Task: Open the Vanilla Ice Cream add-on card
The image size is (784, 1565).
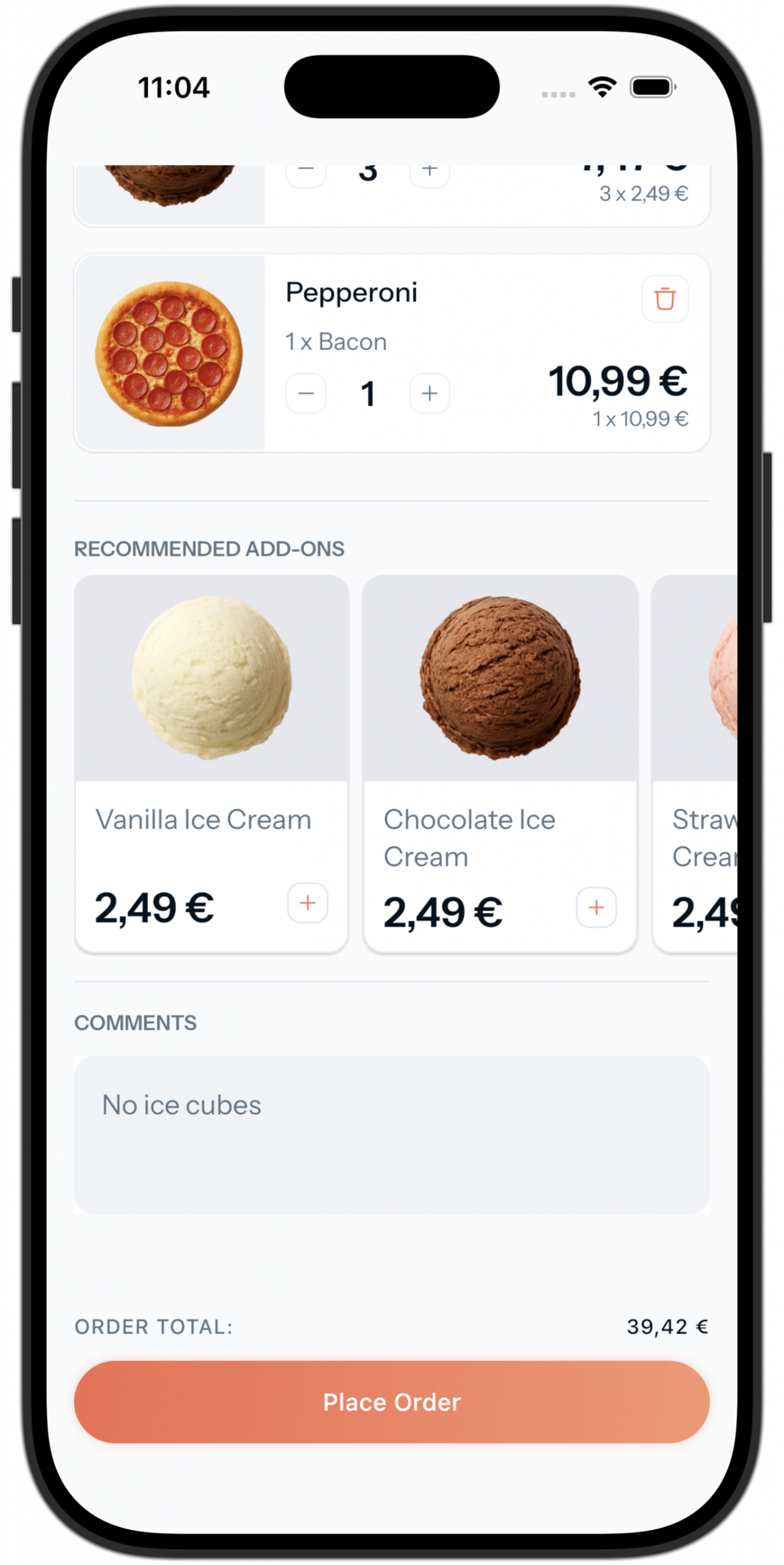Action: point(211,679)
